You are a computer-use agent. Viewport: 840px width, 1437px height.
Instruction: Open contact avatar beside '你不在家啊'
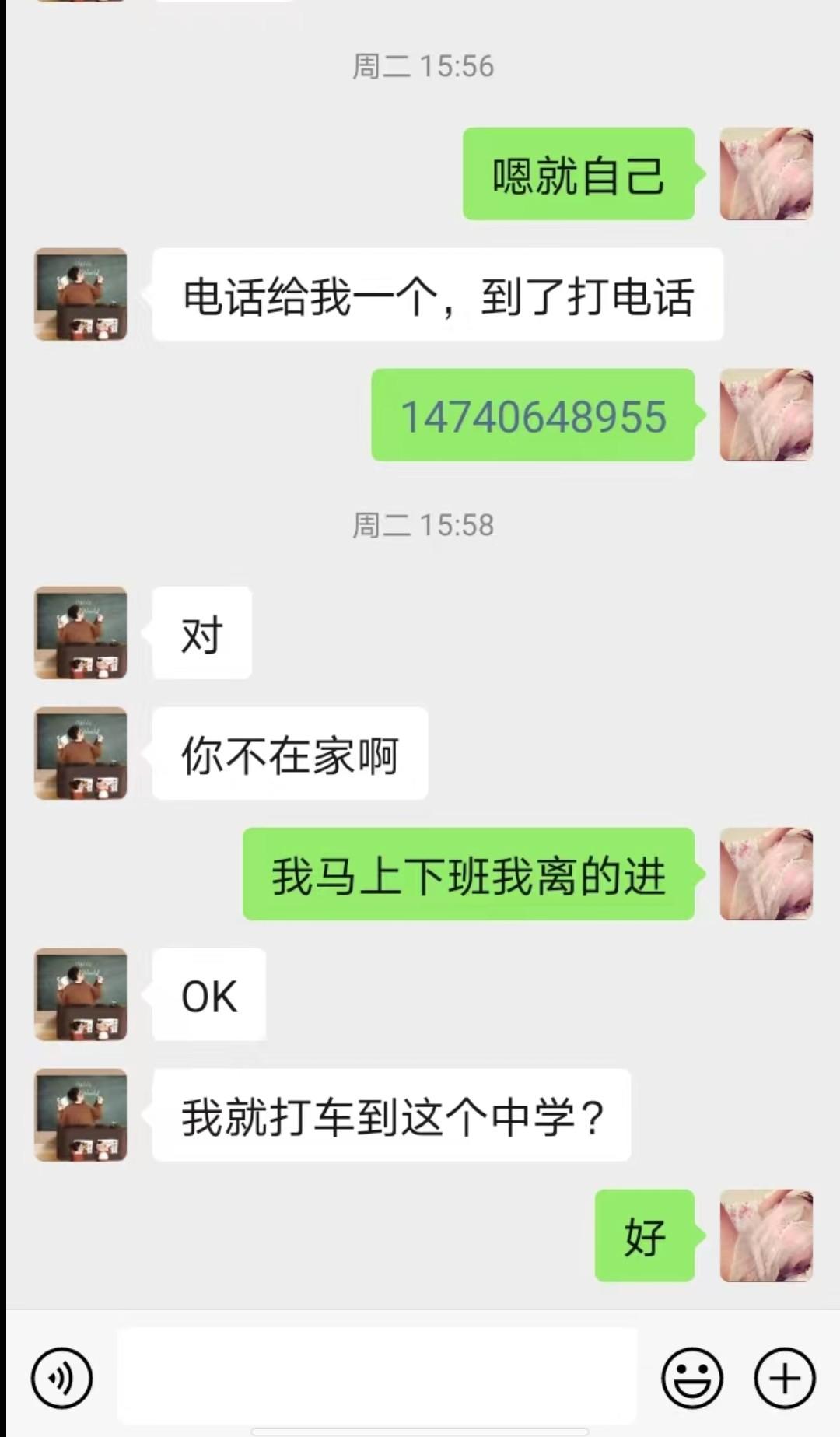(x=81, y=753)
